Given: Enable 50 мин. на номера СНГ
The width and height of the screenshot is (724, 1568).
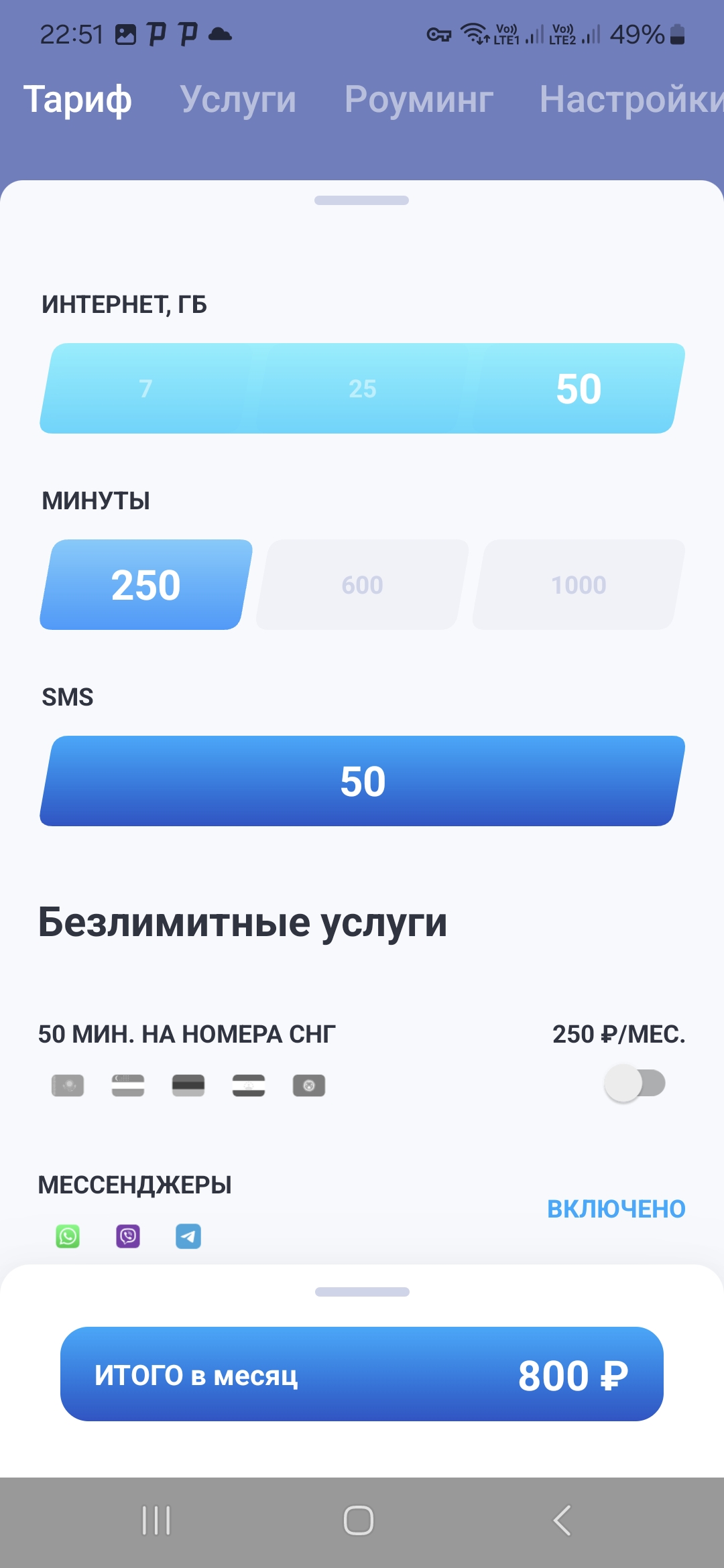Looking at the screenshot, I should [634, 1084].
